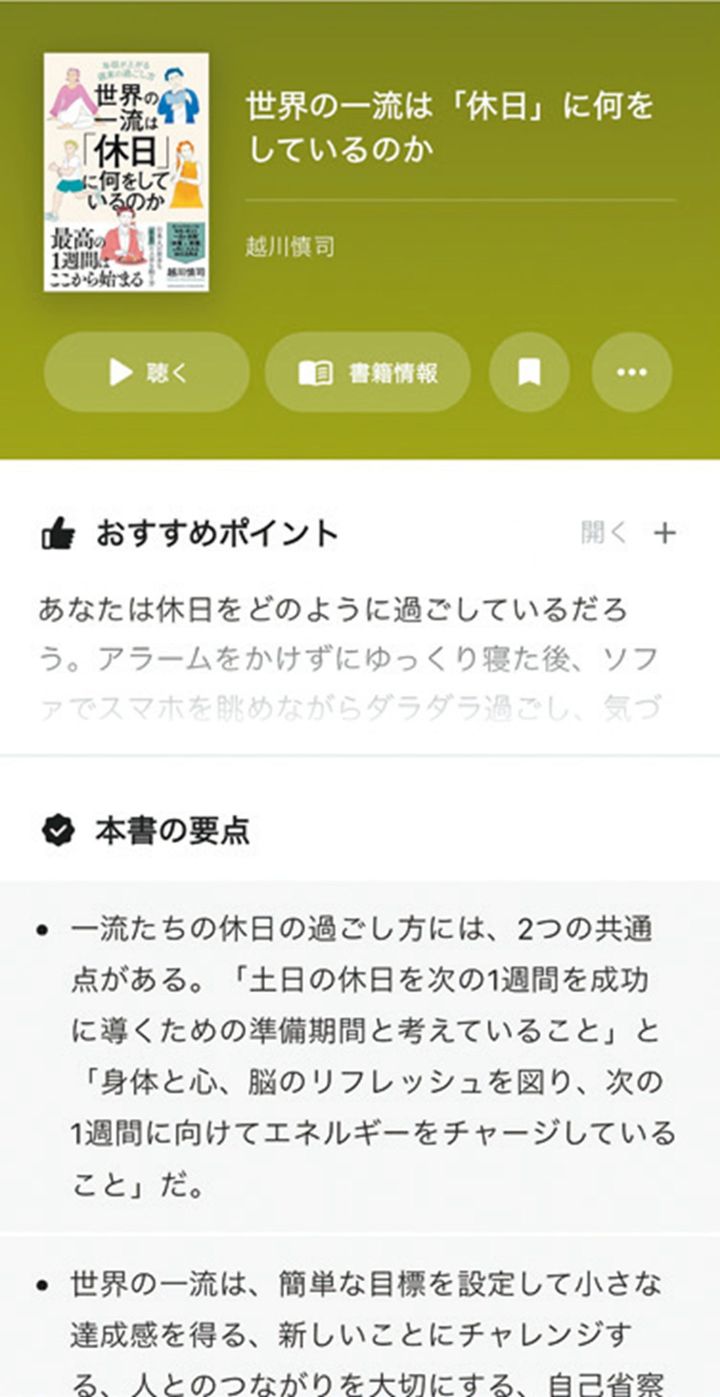Toggle the recommendation like button
The height and width of the screenshot is (1397, 720).
tap(62, 533)
